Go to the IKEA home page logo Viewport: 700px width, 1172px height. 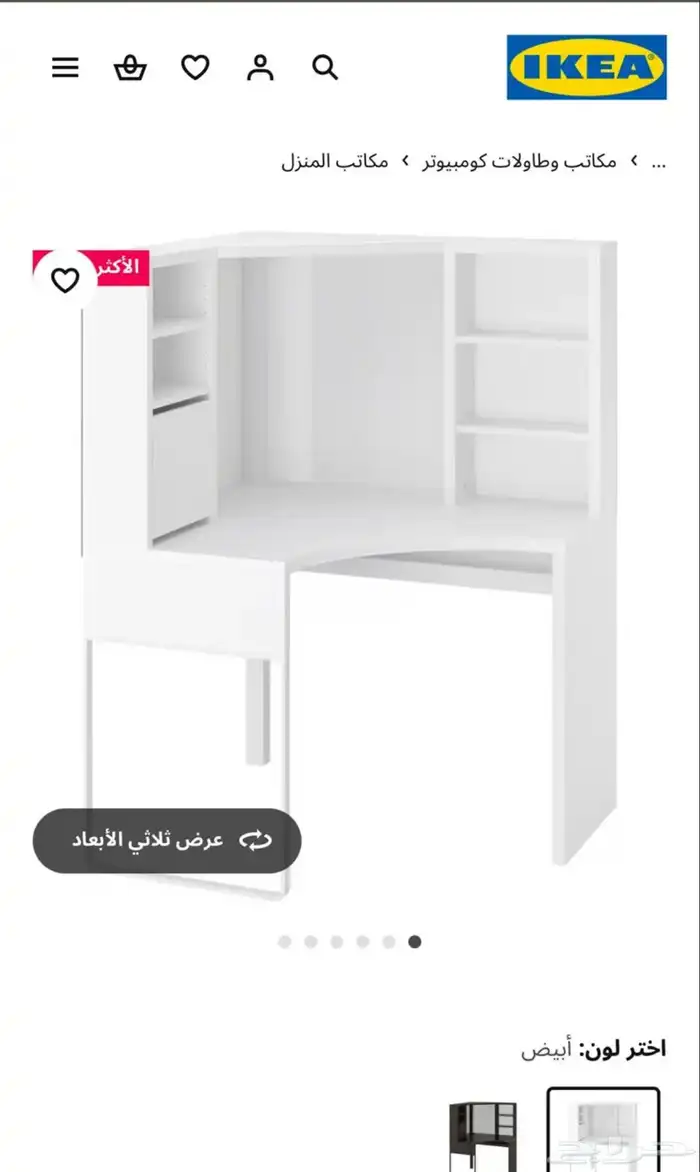coord(586,67)
